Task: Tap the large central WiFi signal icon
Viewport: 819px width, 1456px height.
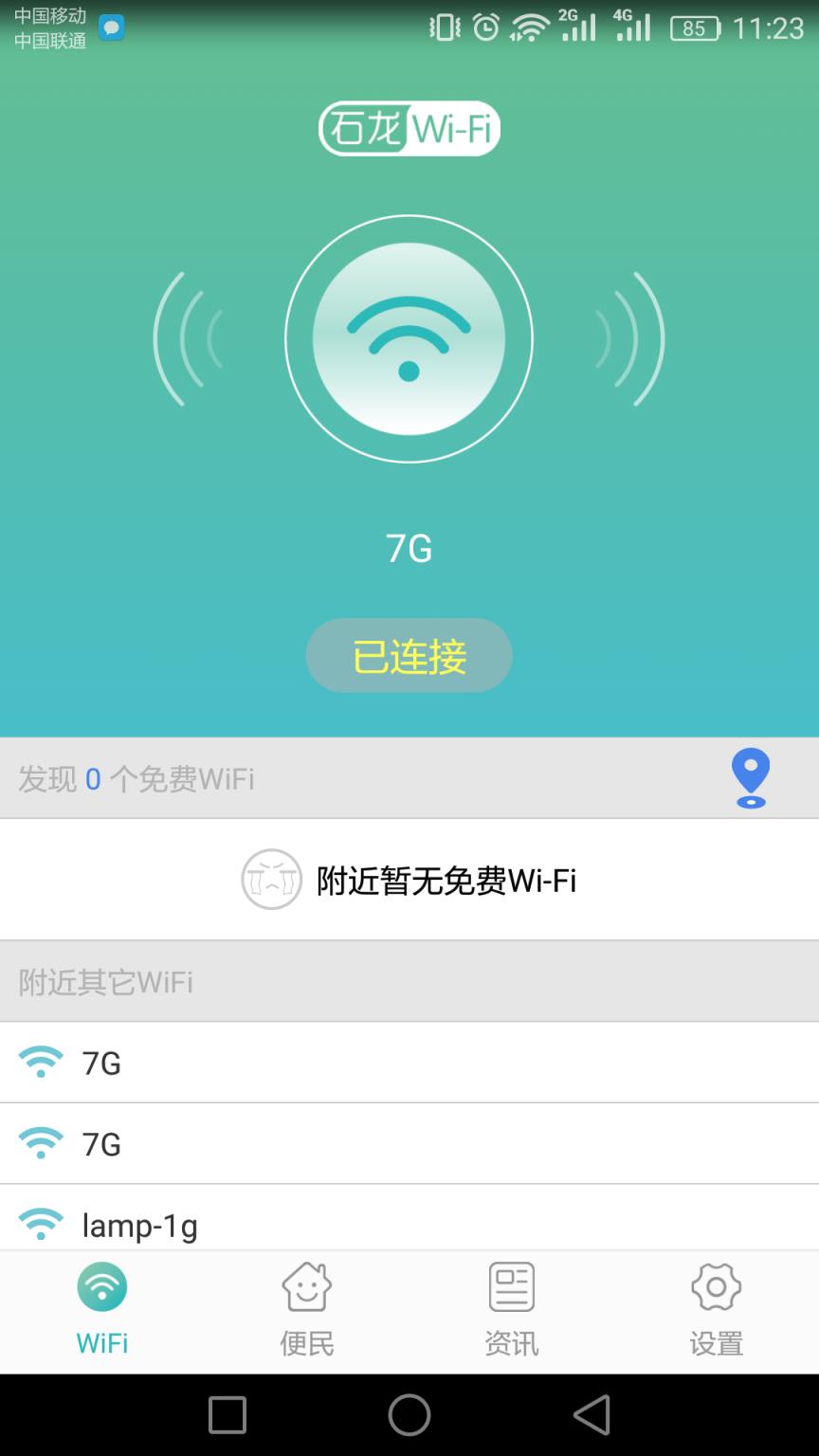Action: point(409,338)
